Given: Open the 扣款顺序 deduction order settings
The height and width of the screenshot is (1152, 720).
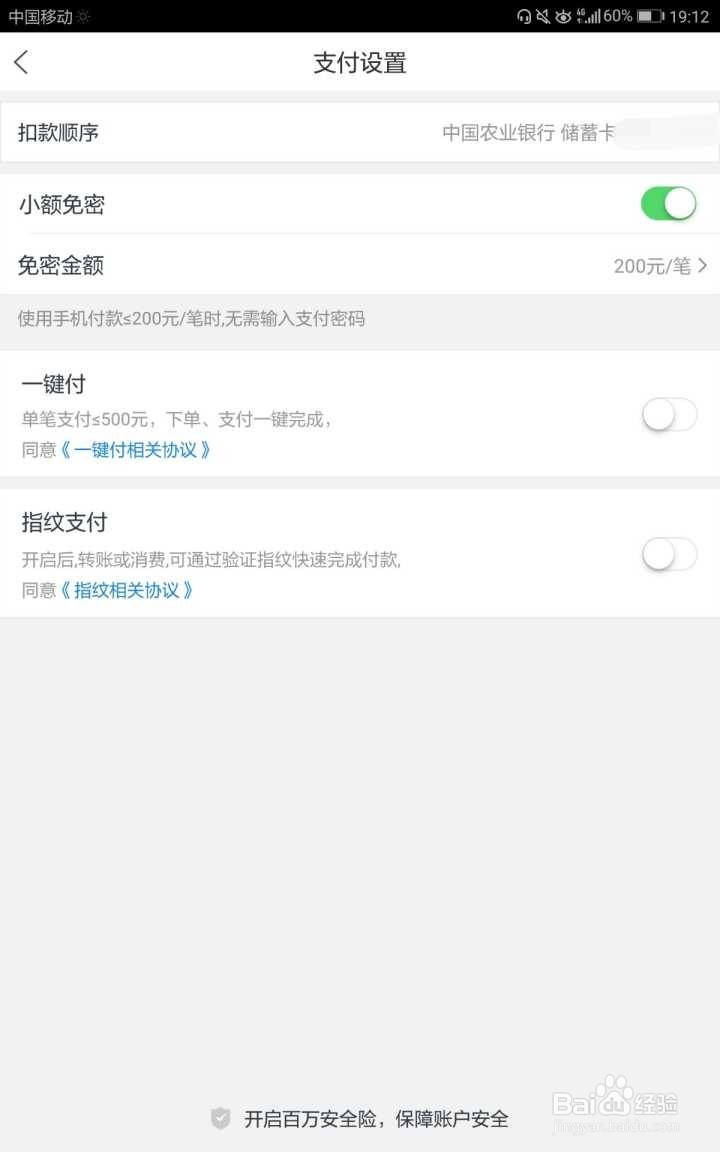Looking at the screenshot, I should point(360,132).
